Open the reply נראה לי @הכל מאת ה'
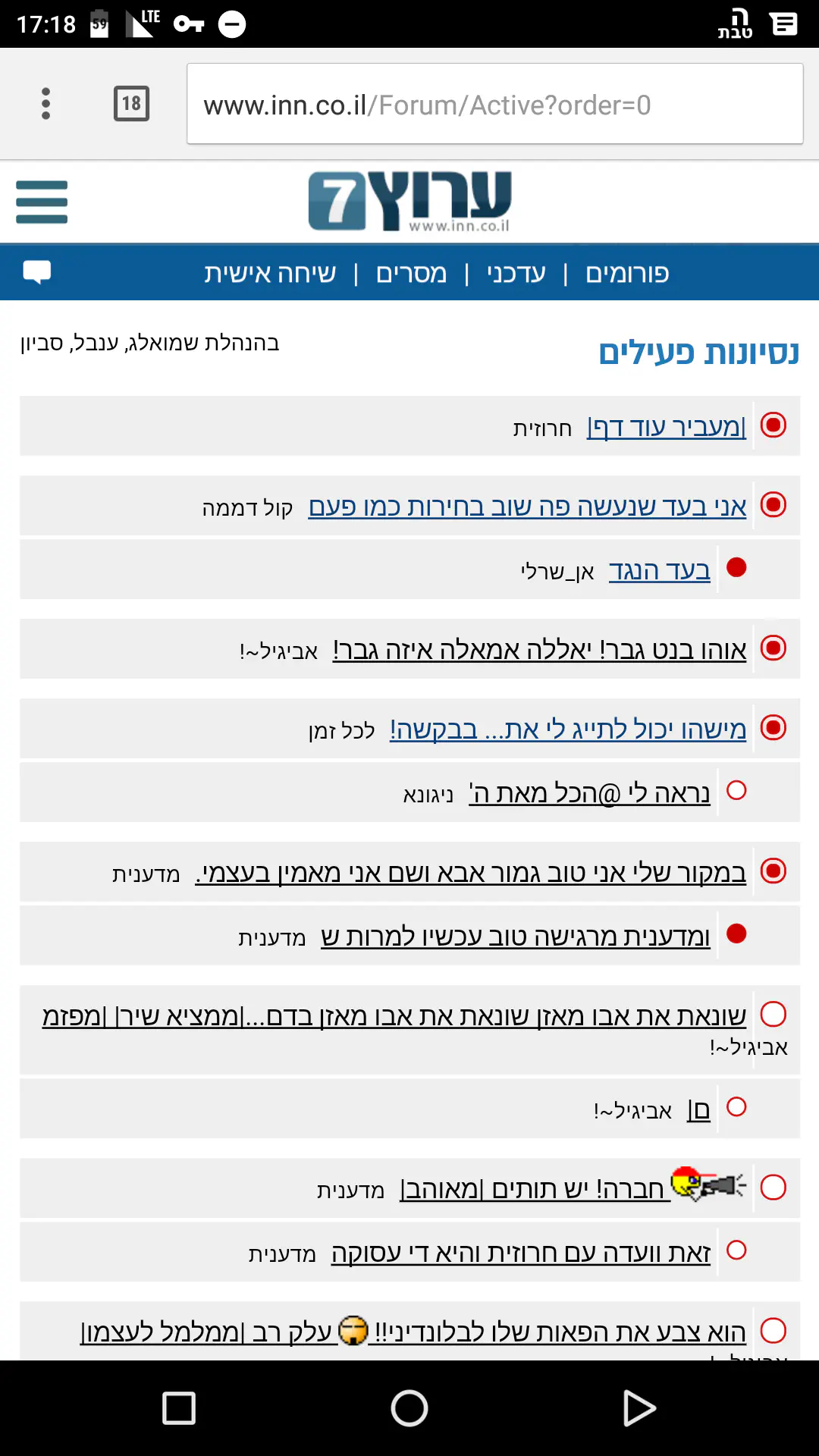Viewport: 819px width, 1456px height. point(589,793)
